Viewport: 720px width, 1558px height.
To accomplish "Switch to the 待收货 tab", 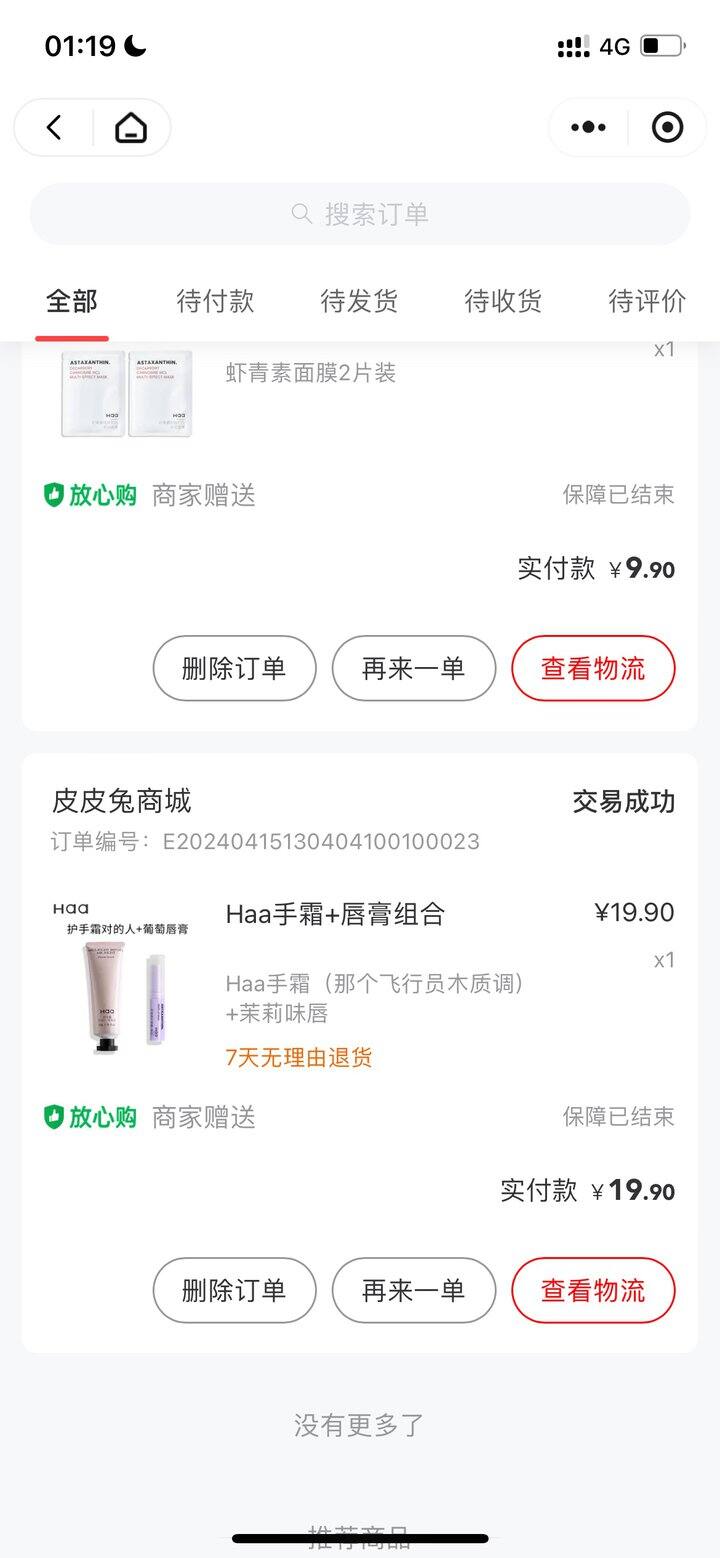I will coord(502,301).
